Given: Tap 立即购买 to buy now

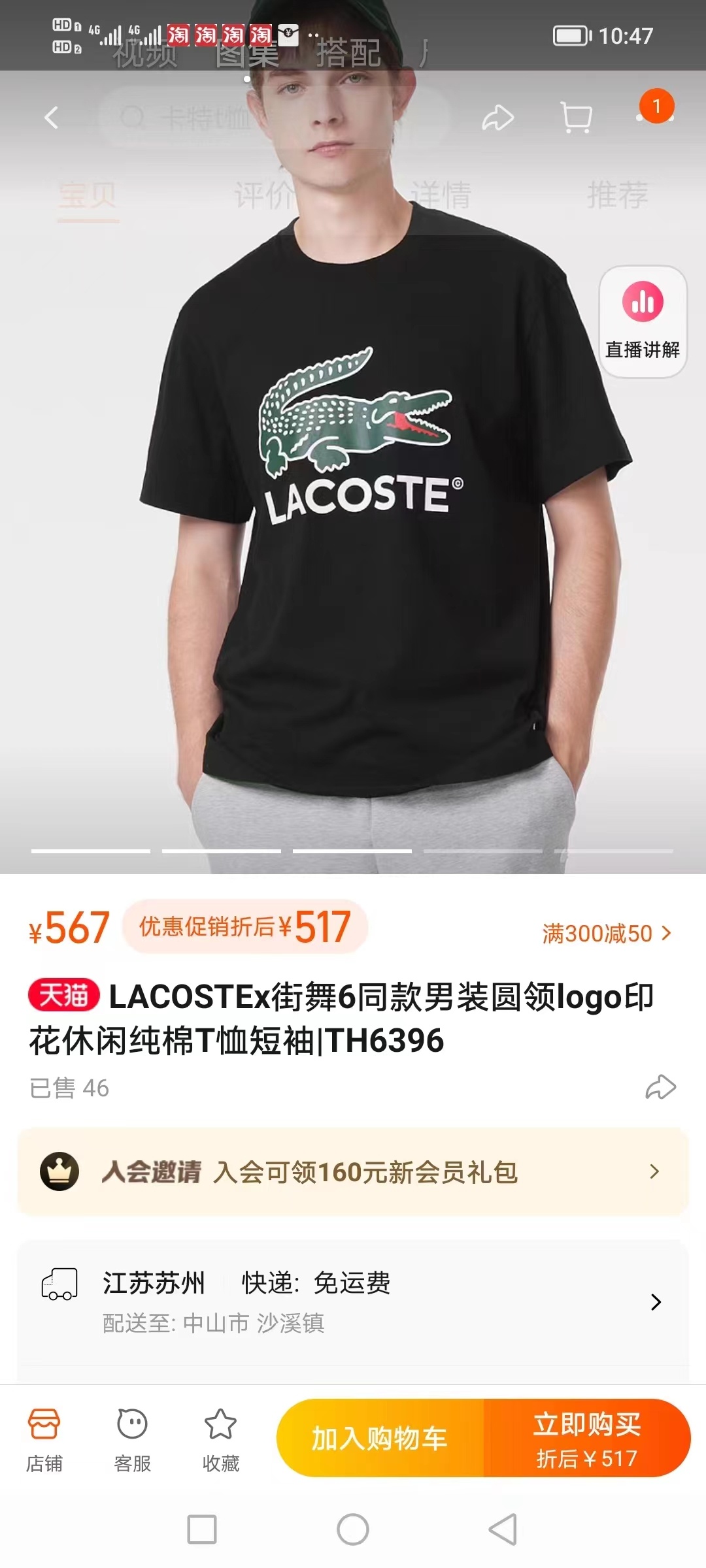Looking at the screenshot, I should coord(586,1438).
